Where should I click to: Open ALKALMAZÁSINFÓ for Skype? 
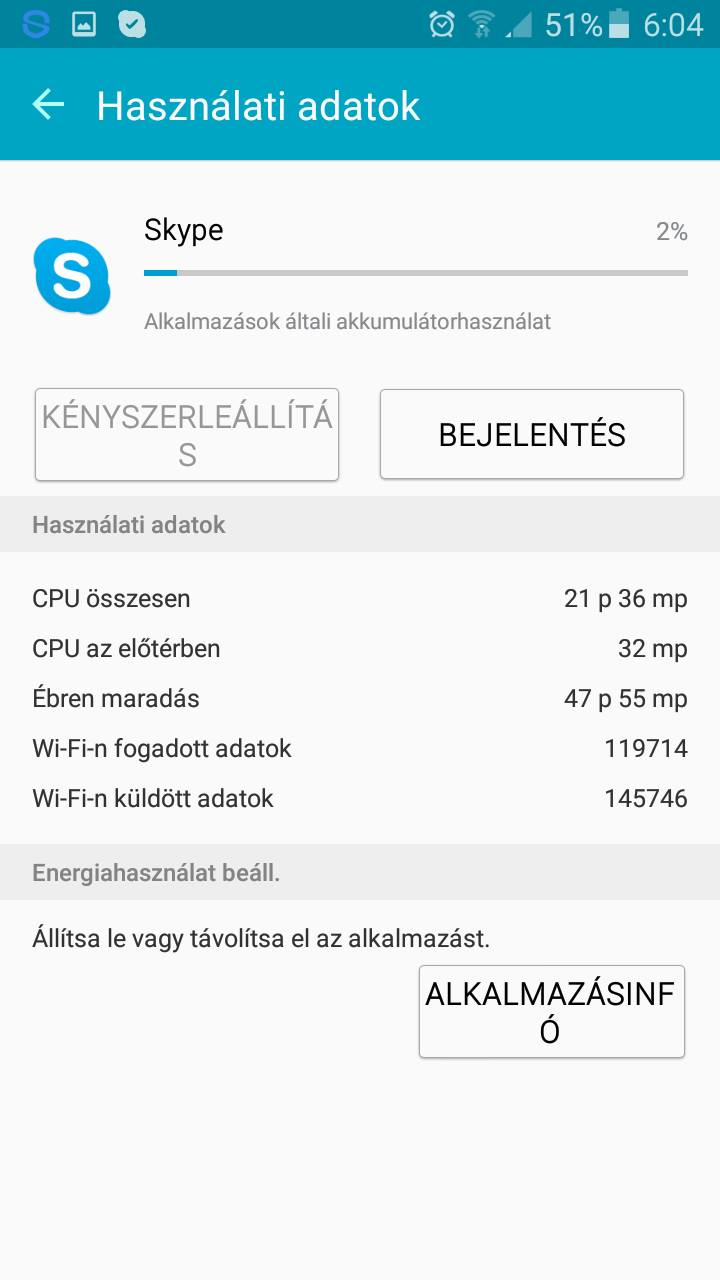[552, 1011]
